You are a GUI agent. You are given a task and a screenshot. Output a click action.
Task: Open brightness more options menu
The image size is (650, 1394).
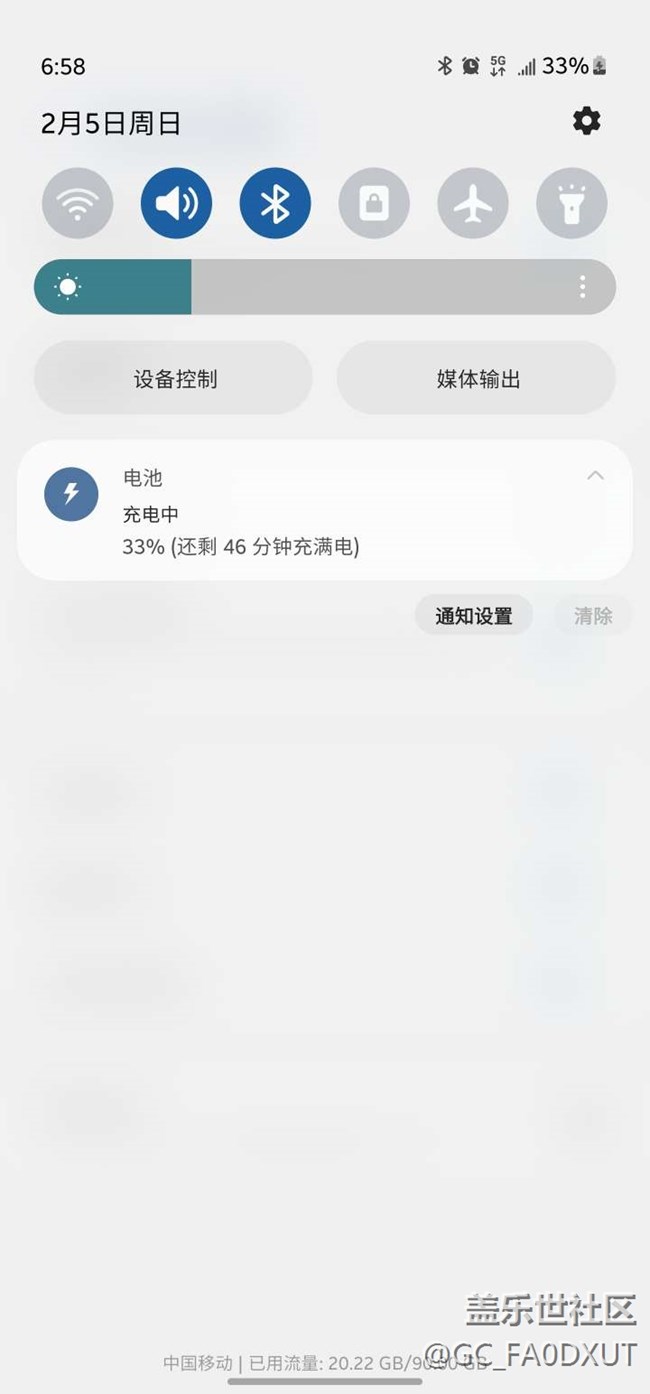[x=582, y=288]
